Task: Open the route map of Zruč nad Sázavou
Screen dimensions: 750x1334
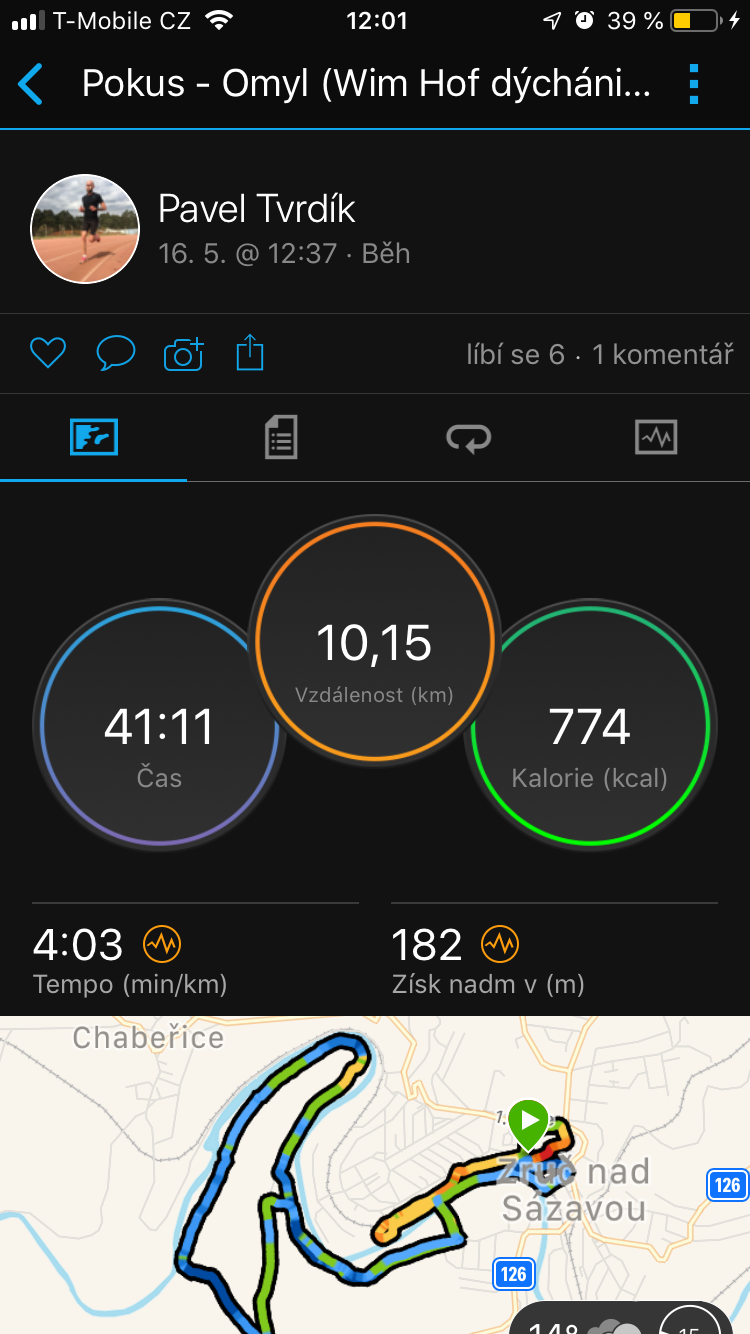Action: click(375, 1175)
